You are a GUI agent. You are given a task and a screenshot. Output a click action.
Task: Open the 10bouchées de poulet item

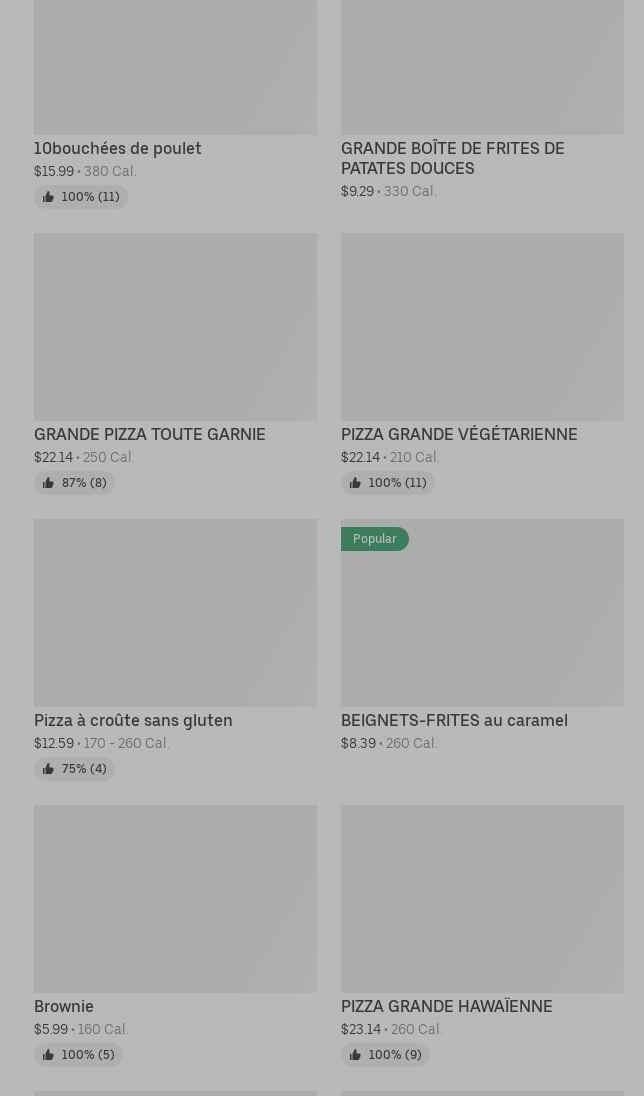[175, 103]
